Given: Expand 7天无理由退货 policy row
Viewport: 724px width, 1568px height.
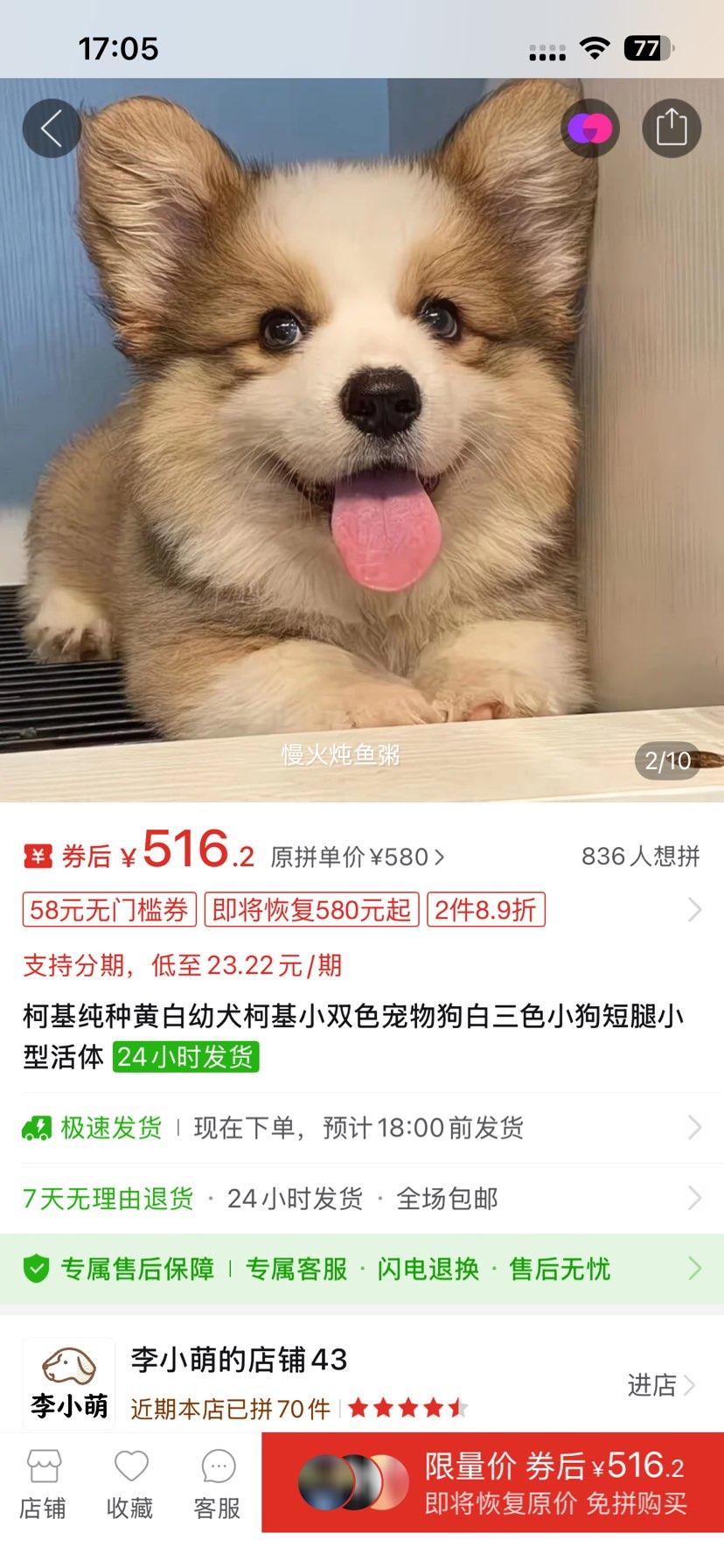Looking at the screenshot, I should point(697,1198).
